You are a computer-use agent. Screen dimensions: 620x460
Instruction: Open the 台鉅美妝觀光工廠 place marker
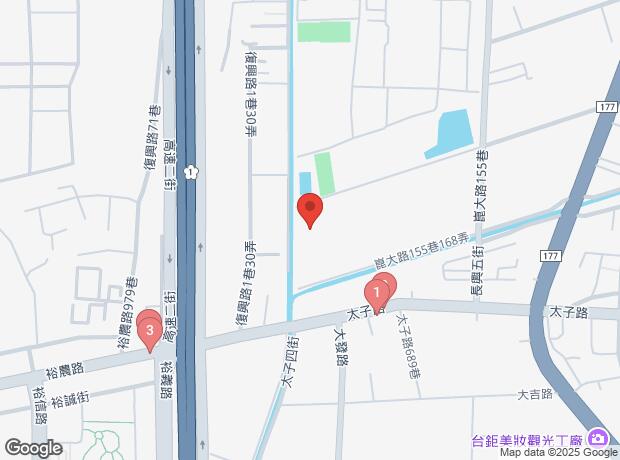(598, 438)
